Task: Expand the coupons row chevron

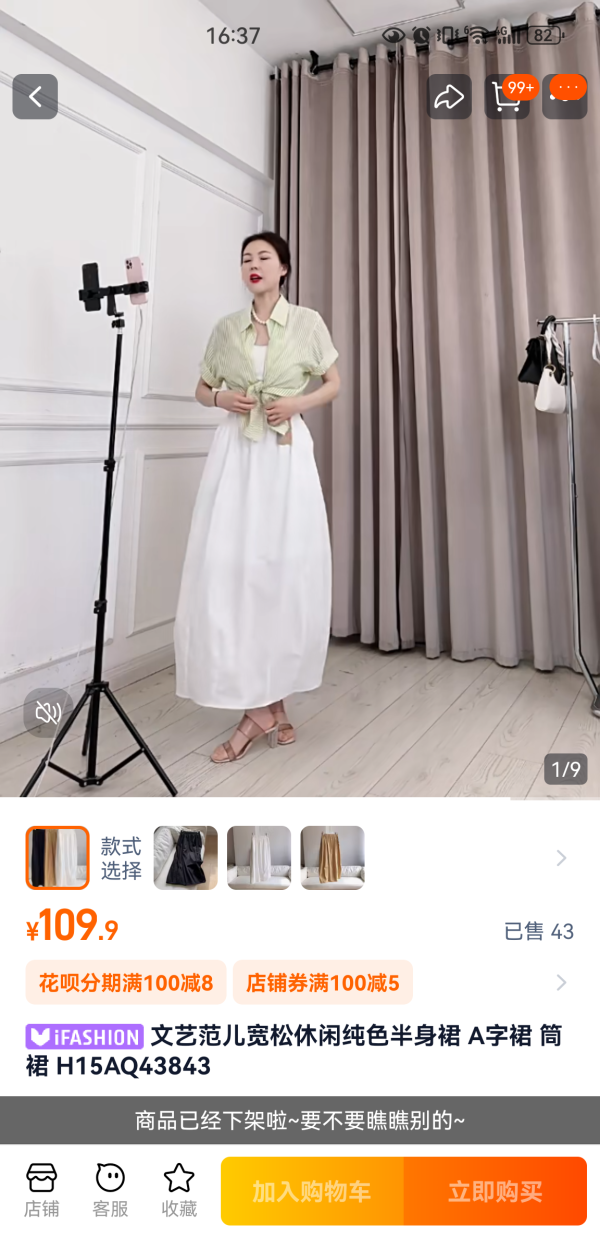Action: pyautogui.click(x=561, y=982)
